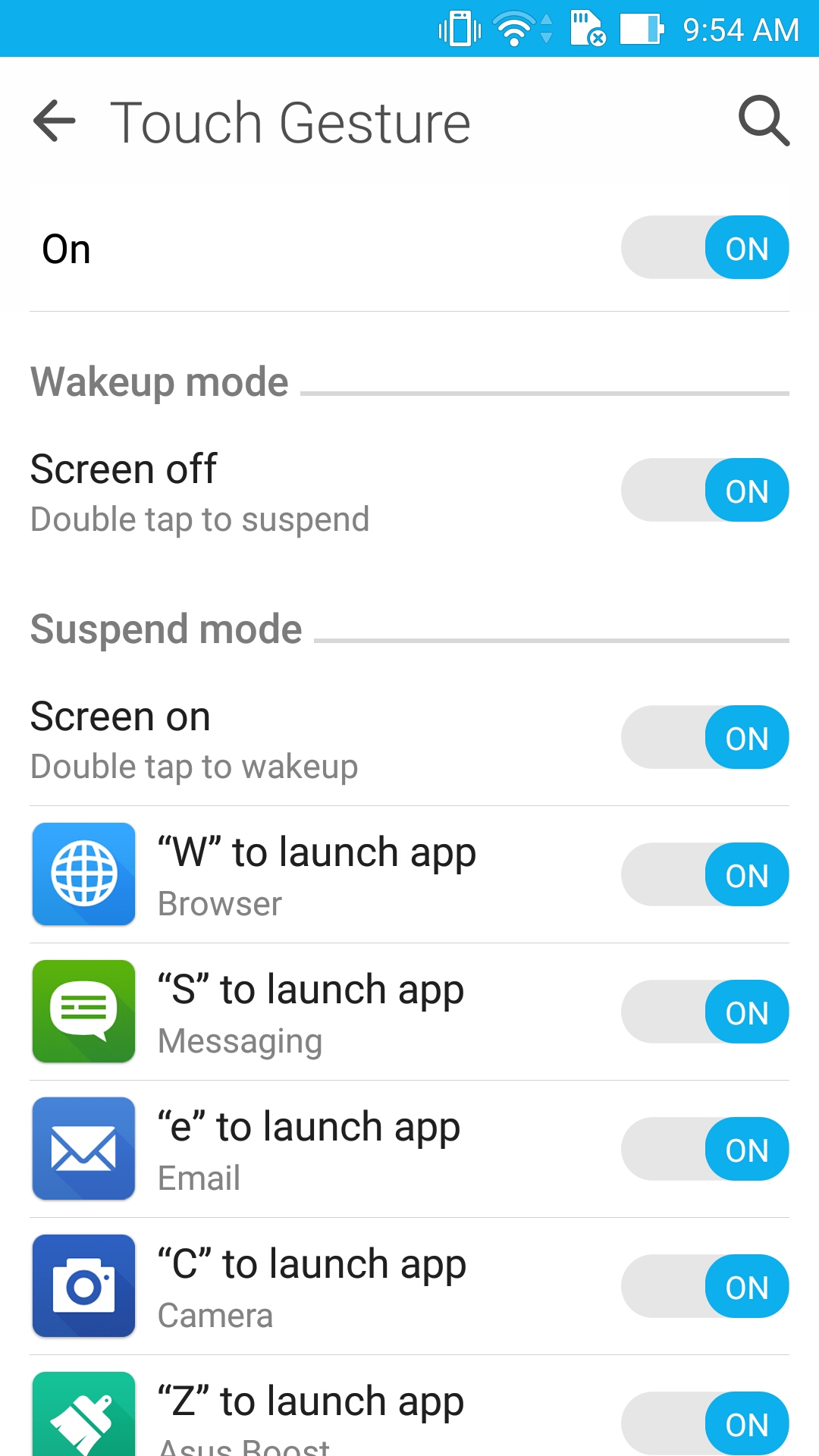Toggle off "W" Browser gesture switch

pyautogui.click(x=705, y=874)
